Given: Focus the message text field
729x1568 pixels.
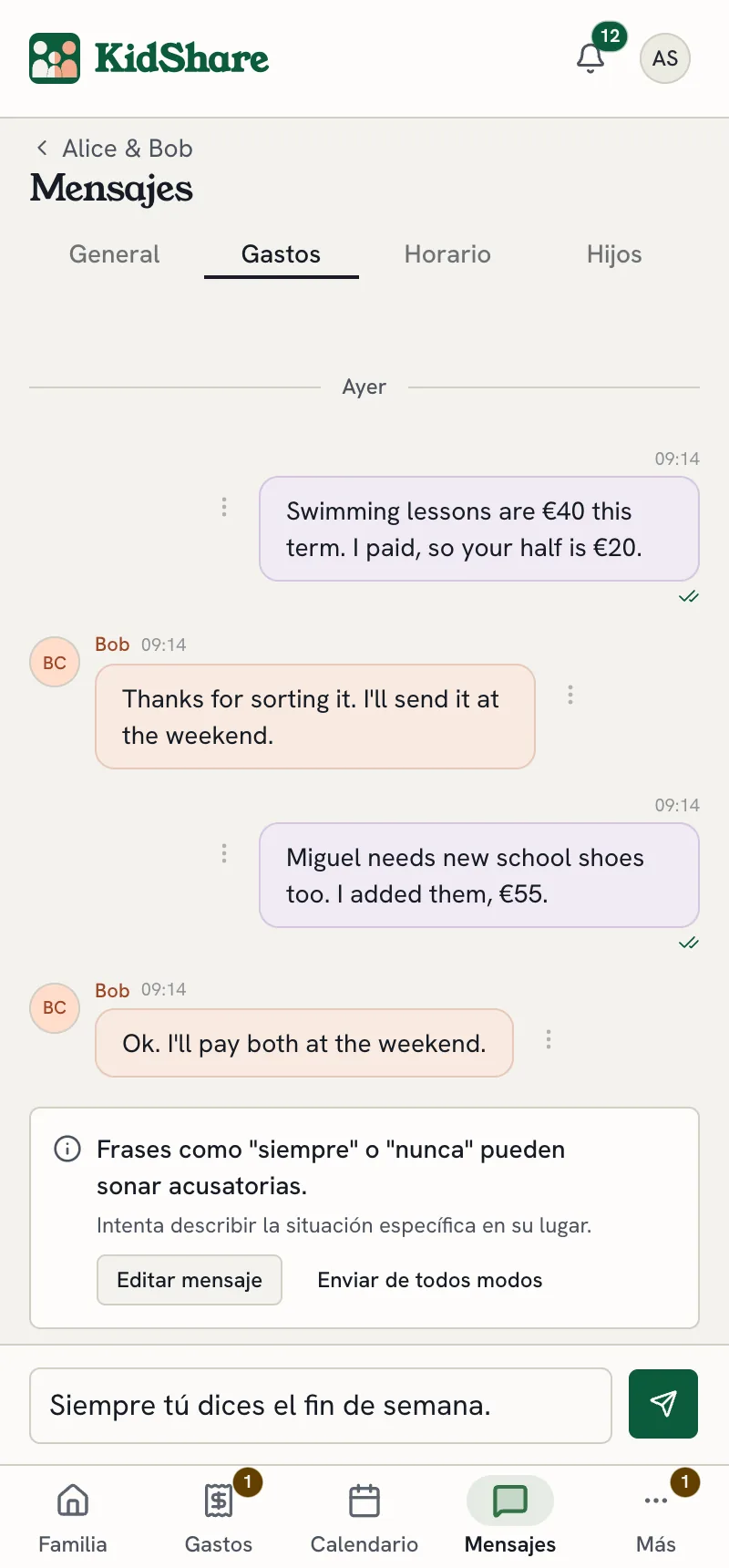Looking at the screenshot, I should click(x=321, y=1405).
